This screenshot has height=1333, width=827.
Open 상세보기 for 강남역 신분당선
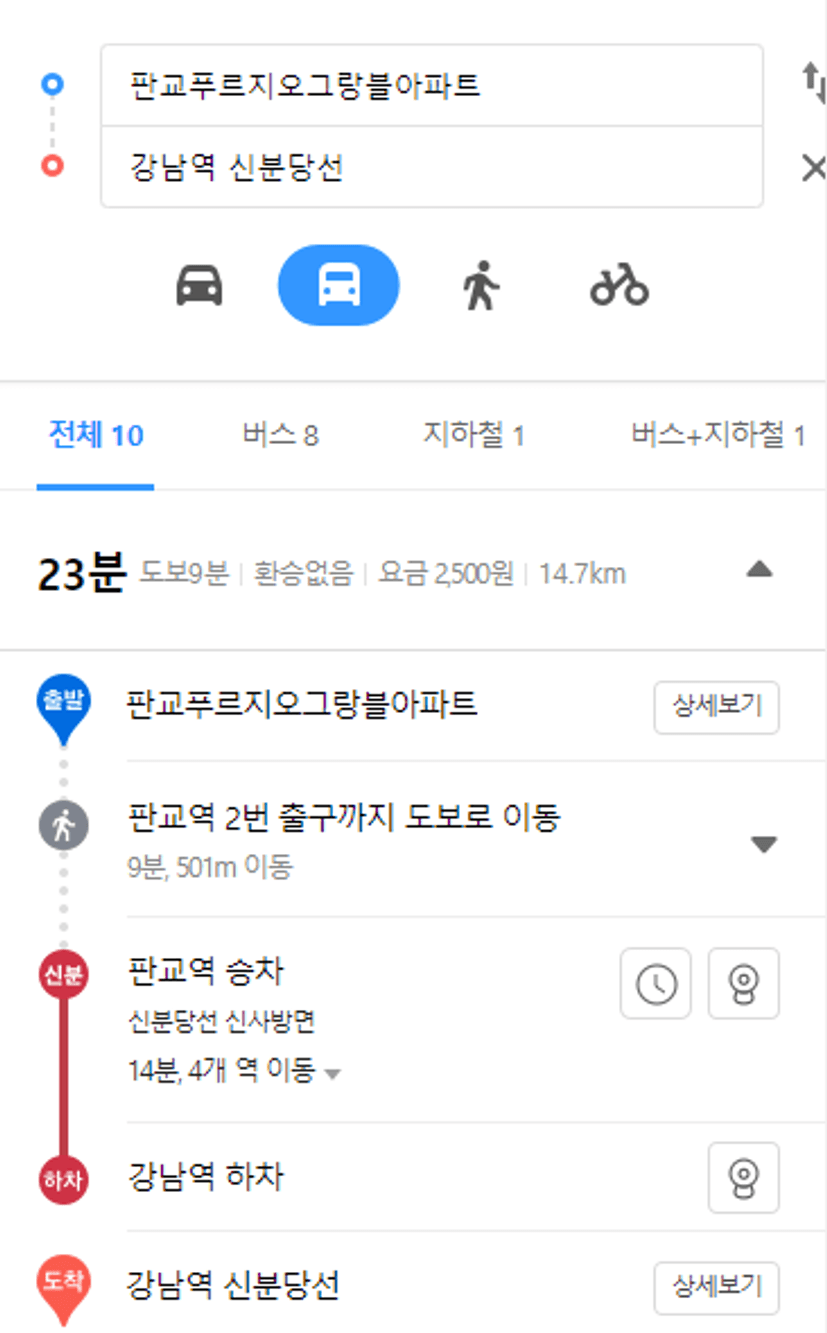click(x=716, y=1287)
